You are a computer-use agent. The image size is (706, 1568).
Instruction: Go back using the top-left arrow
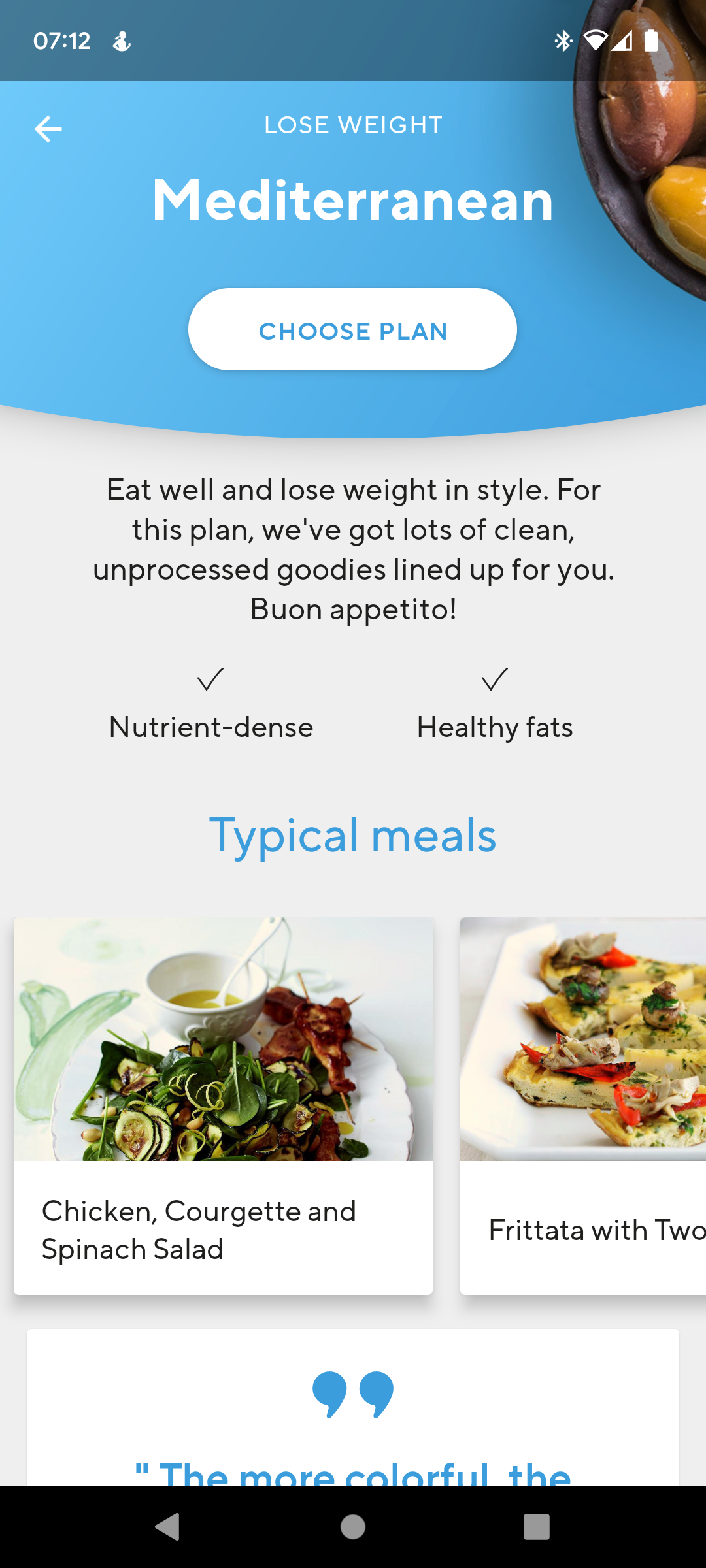48,129
